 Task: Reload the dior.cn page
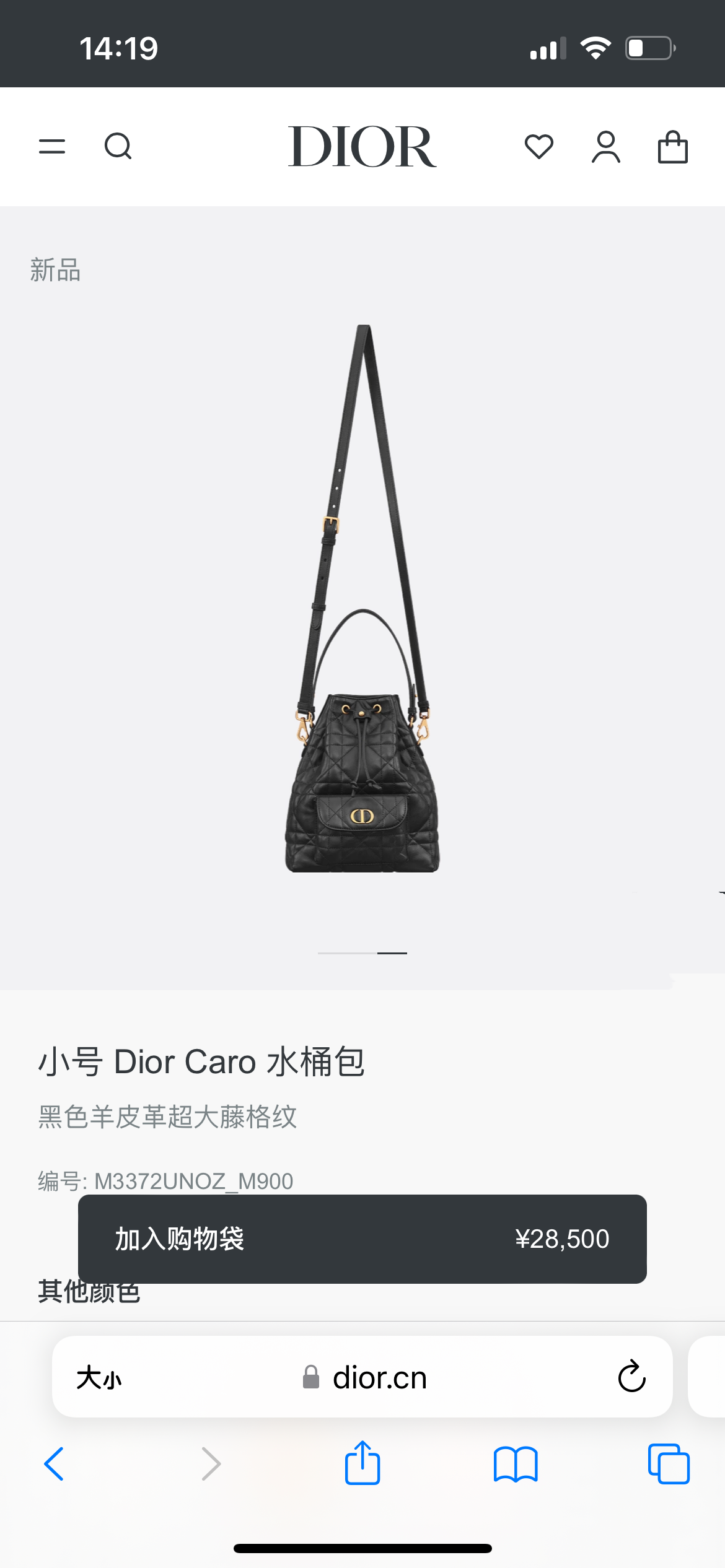tap(632, 1377)
